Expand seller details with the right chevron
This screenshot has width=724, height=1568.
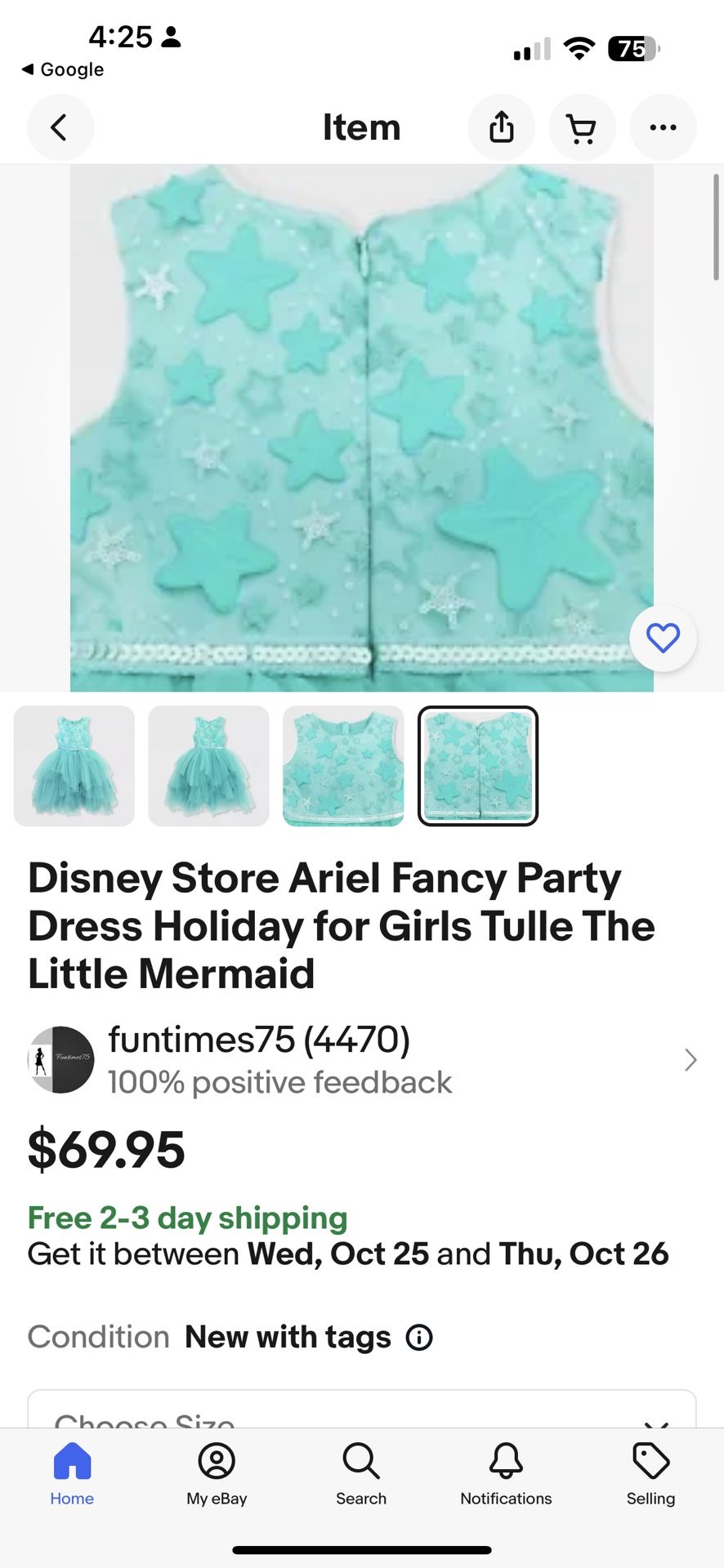tap(690, 1059)
